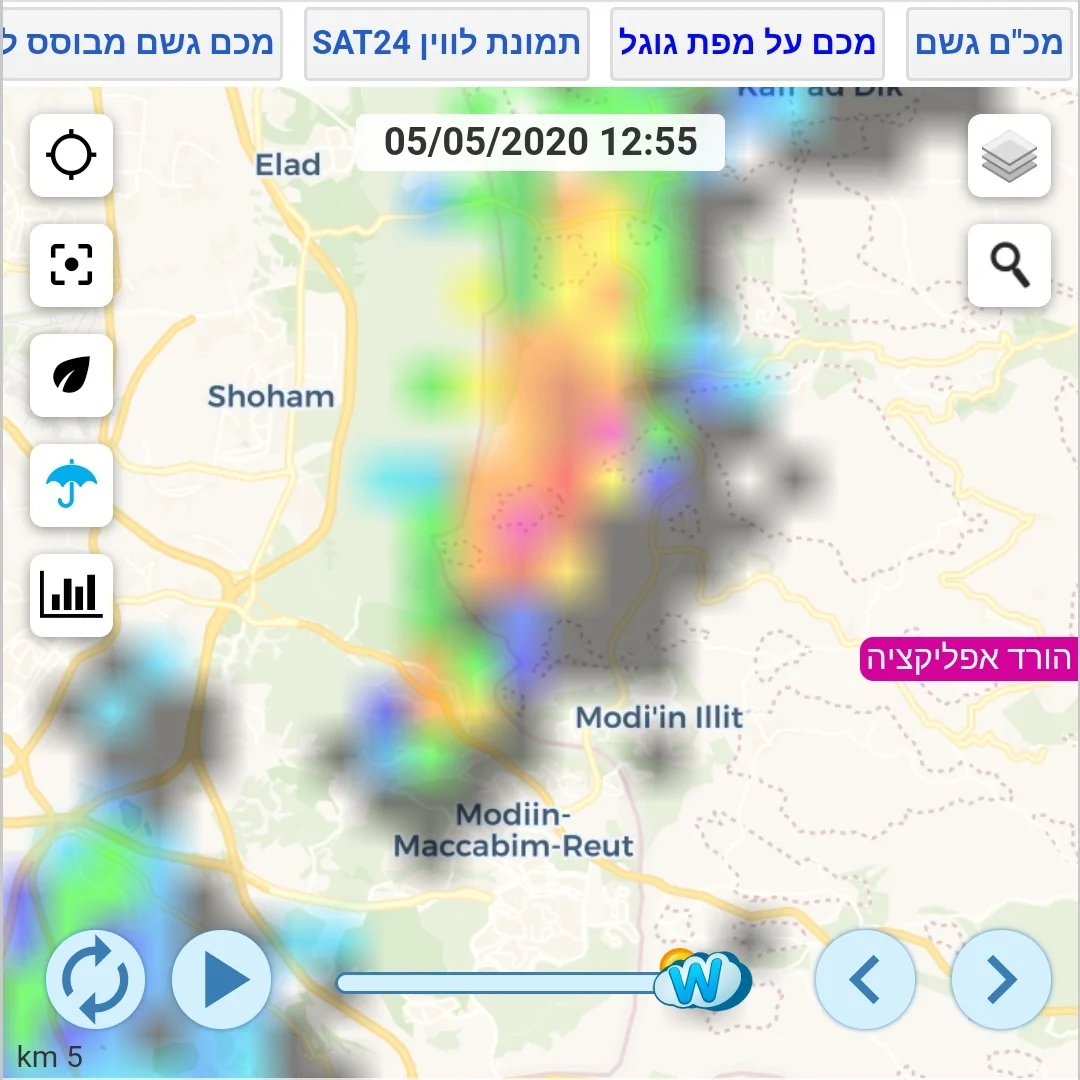
Task: Open the bar chart statistics button
Action: coord(71,595)
